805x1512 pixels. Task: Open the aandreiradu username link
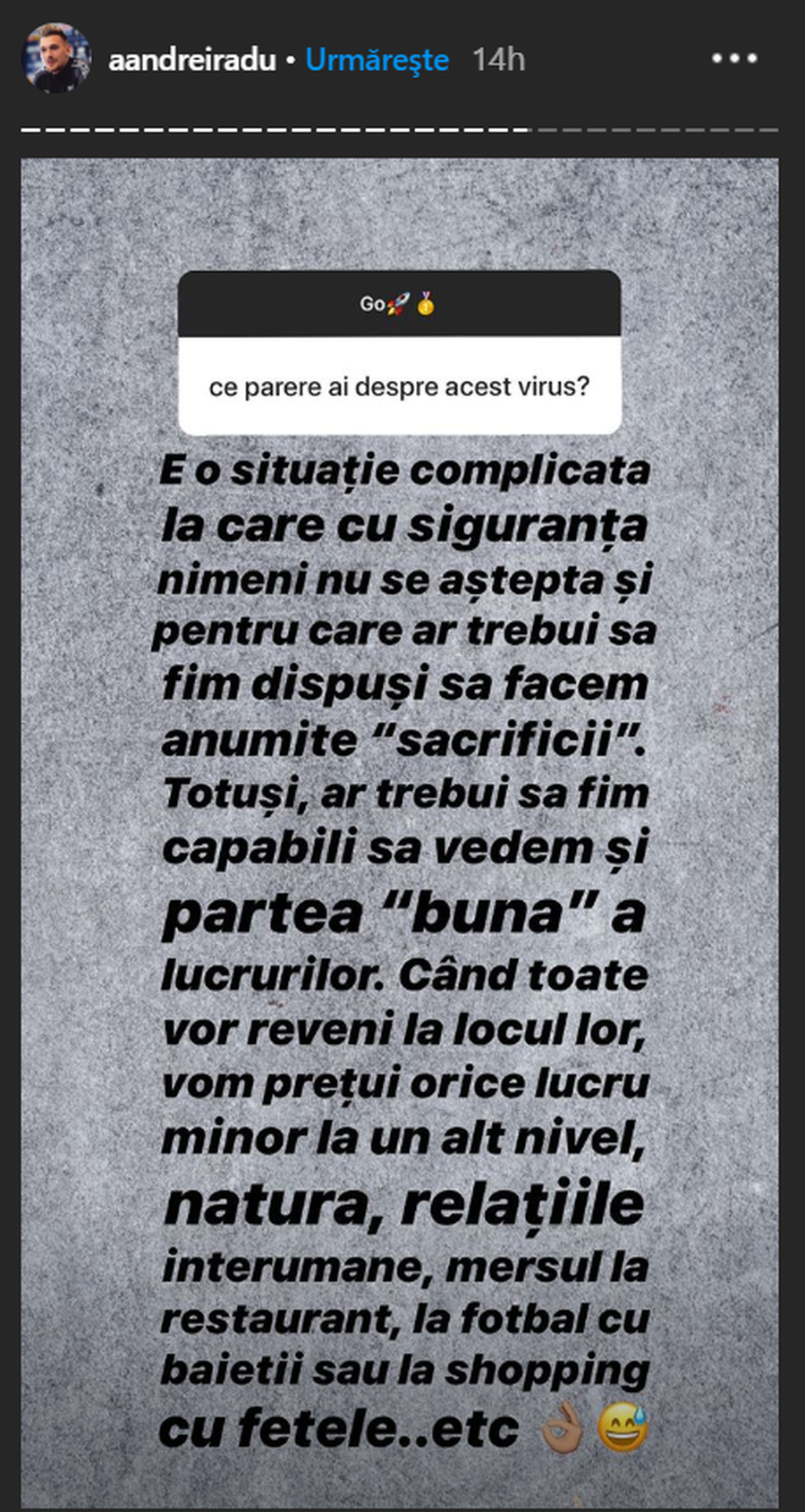click(191, 60)
